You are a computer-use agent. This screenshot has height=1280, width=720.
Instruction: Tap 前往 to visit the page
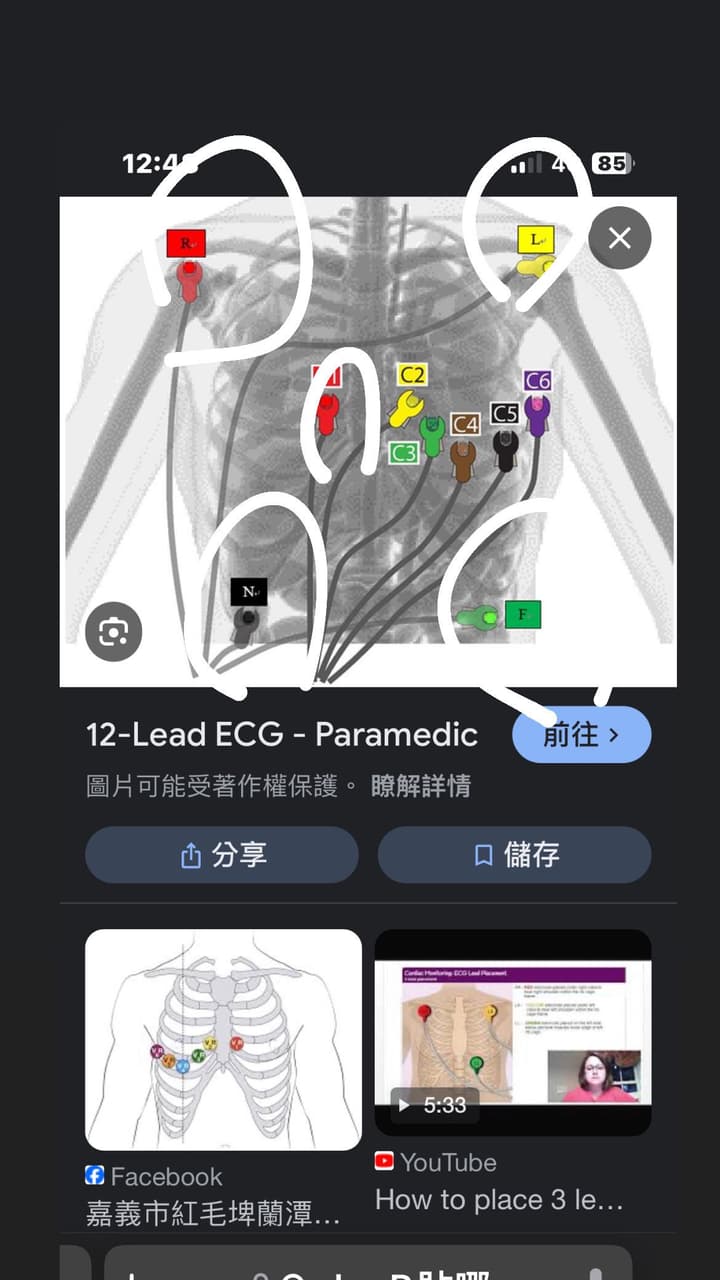(581, 735)
